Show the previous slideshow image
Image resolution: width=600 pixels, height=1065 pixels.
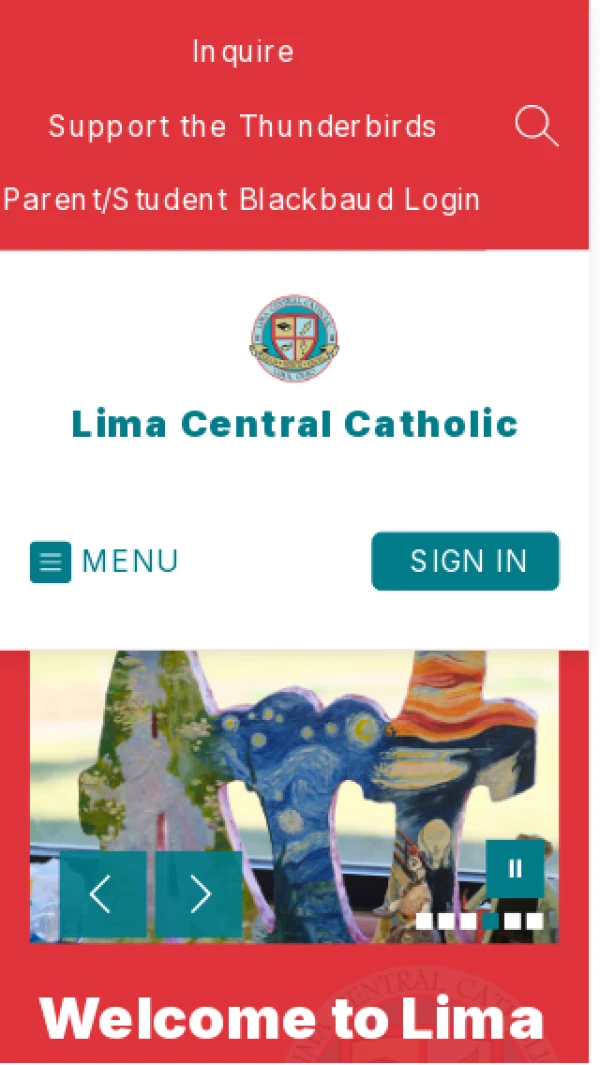102,894
